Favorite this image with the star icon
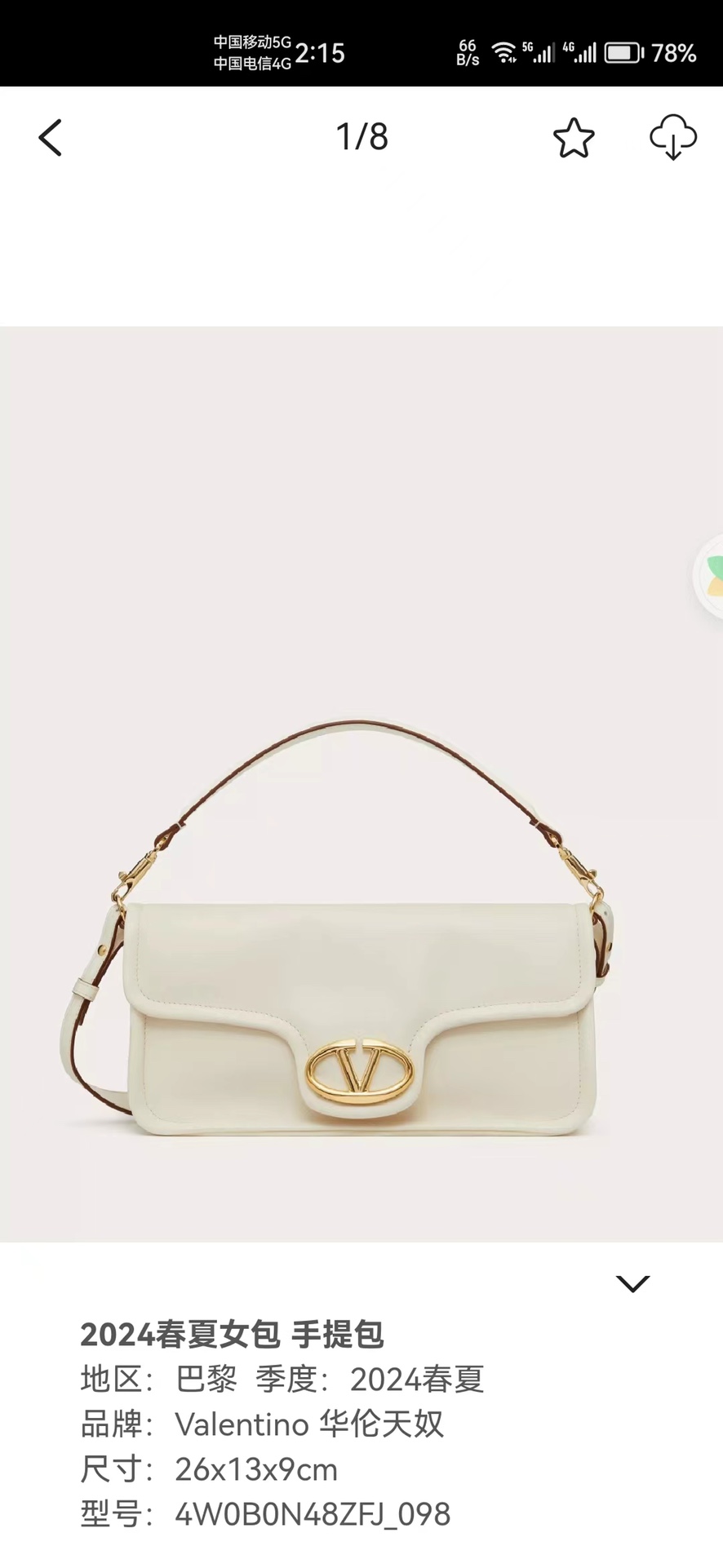Viewport: 723px width, 1568px height. click(x=574, y=138)
